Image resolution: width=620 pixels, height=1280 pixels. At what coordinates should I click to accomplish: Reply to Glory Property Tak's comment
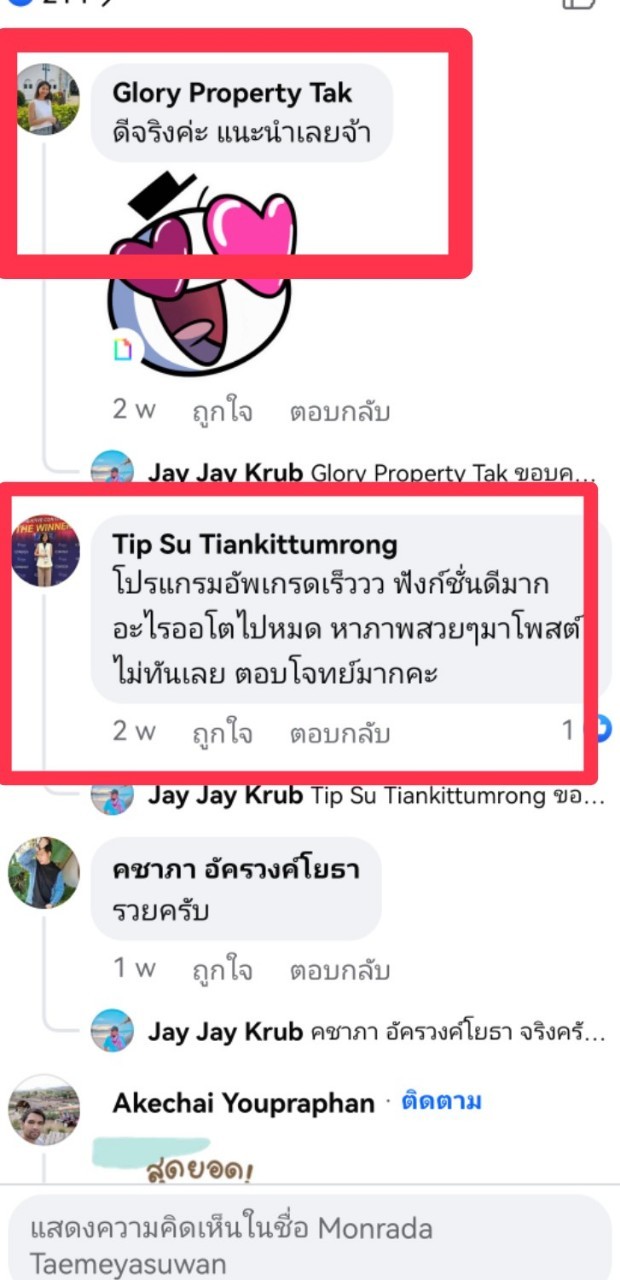tap(339, 411)
